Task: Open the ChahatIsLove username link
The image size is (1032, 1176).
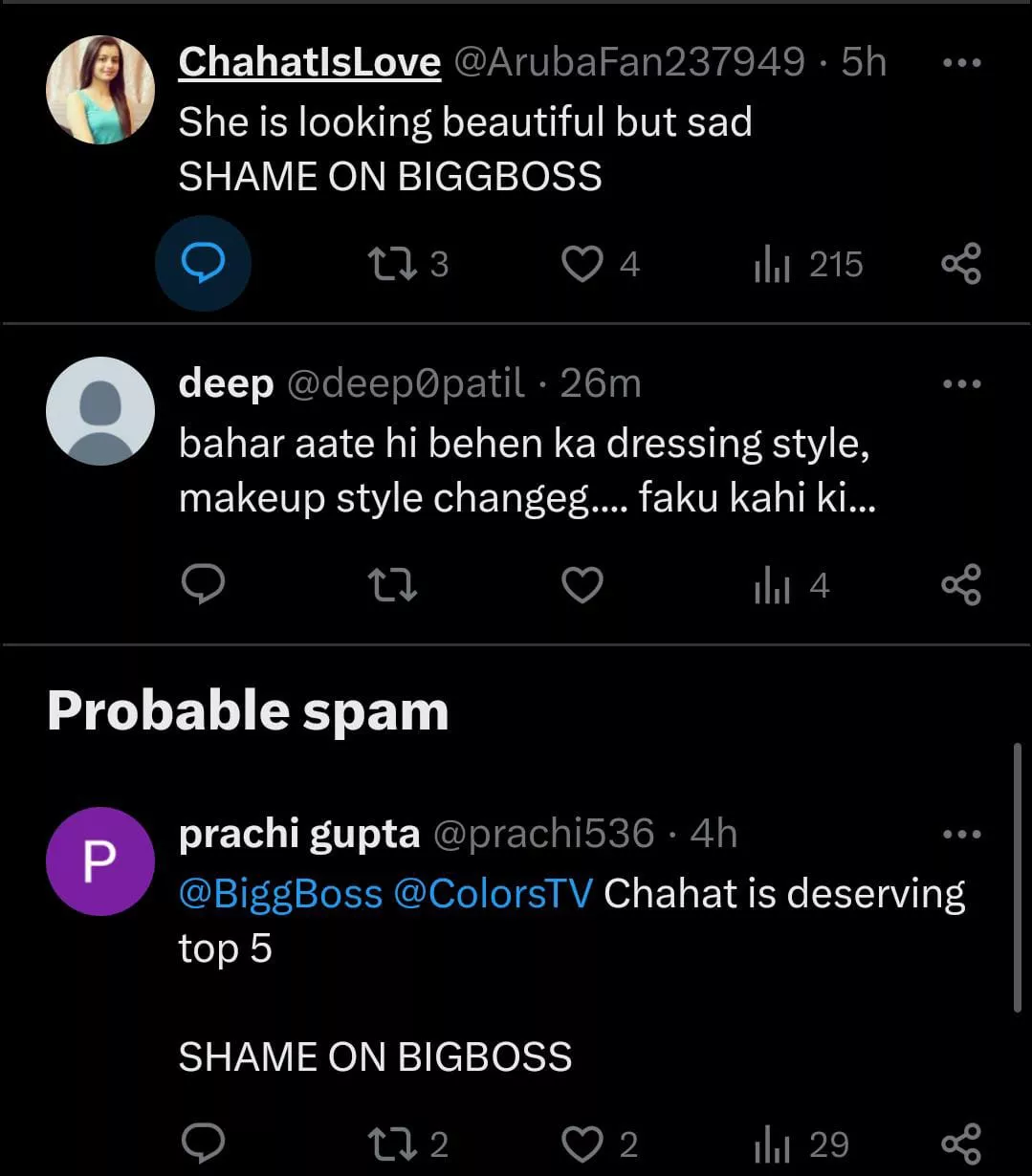Action: pyautogui.click(x=309, y=62)
